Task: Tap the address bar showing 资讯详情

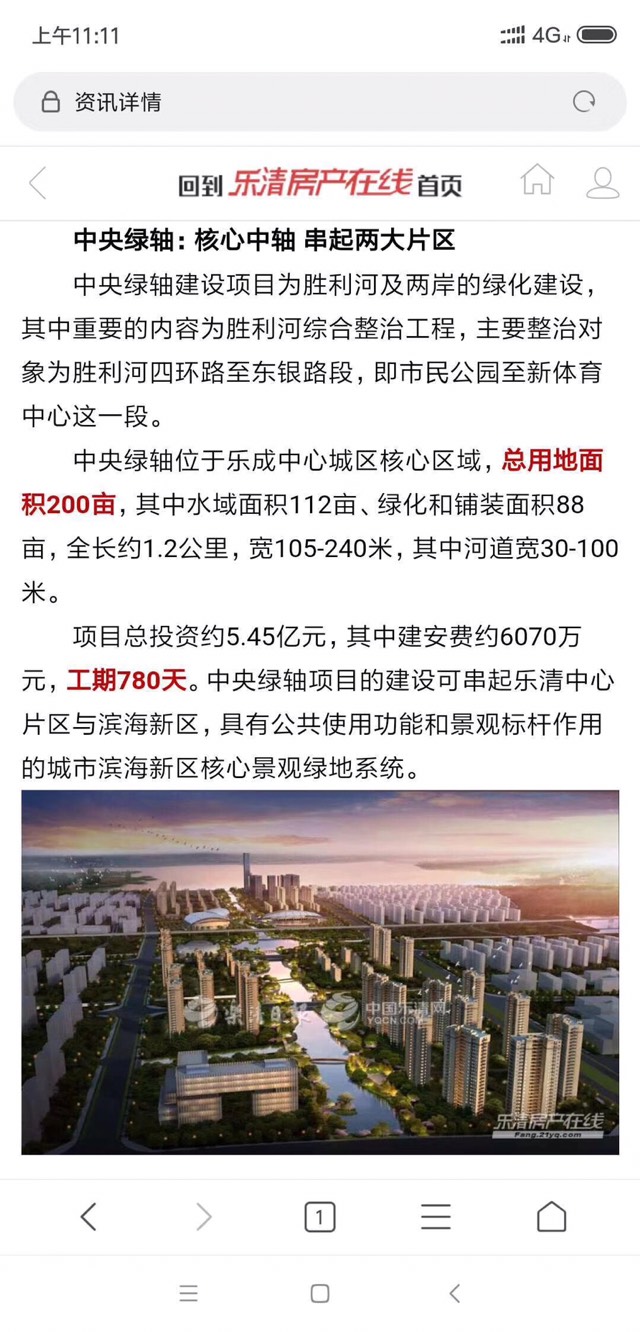Action: pyautogui.click(x=300, y=102)
